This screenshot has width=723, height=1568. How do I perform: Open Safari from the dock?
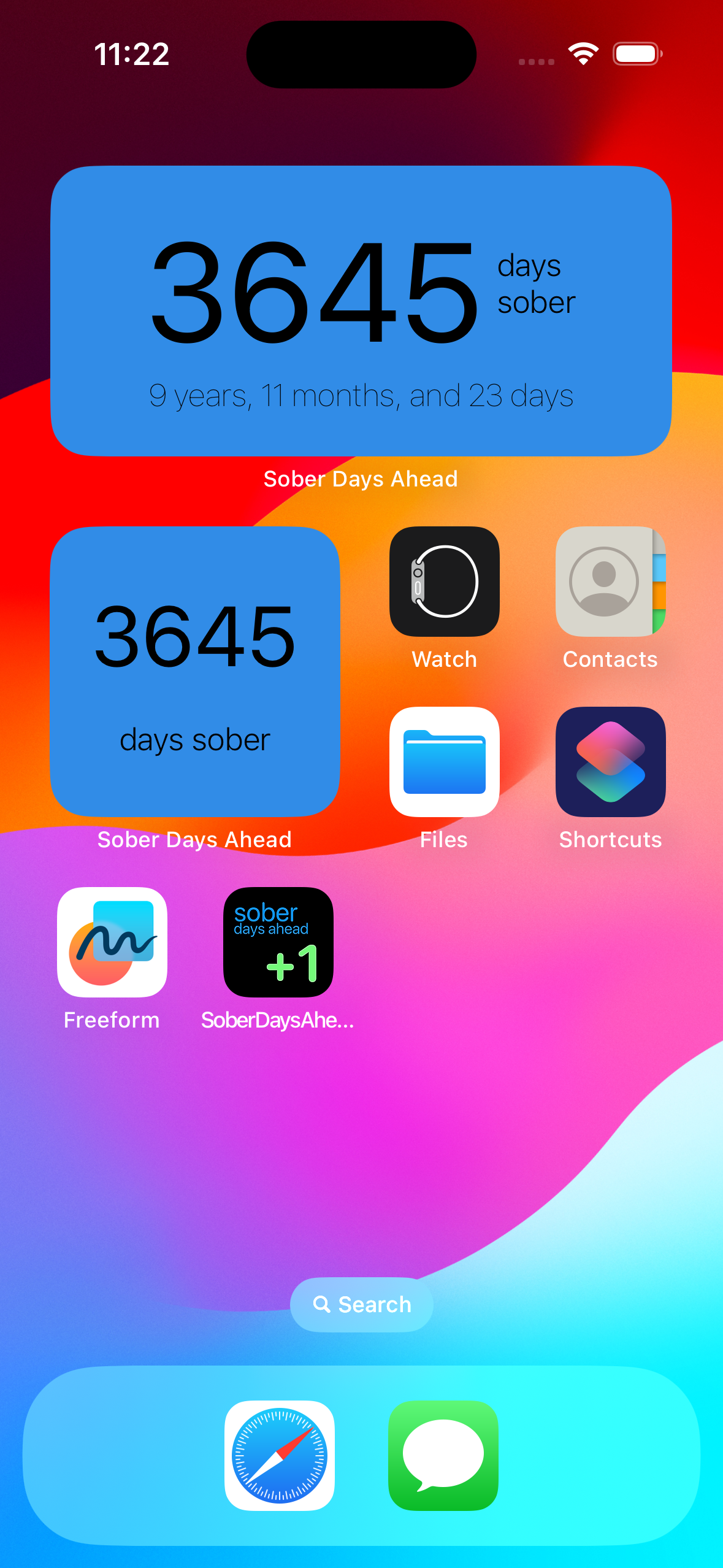280,1455
